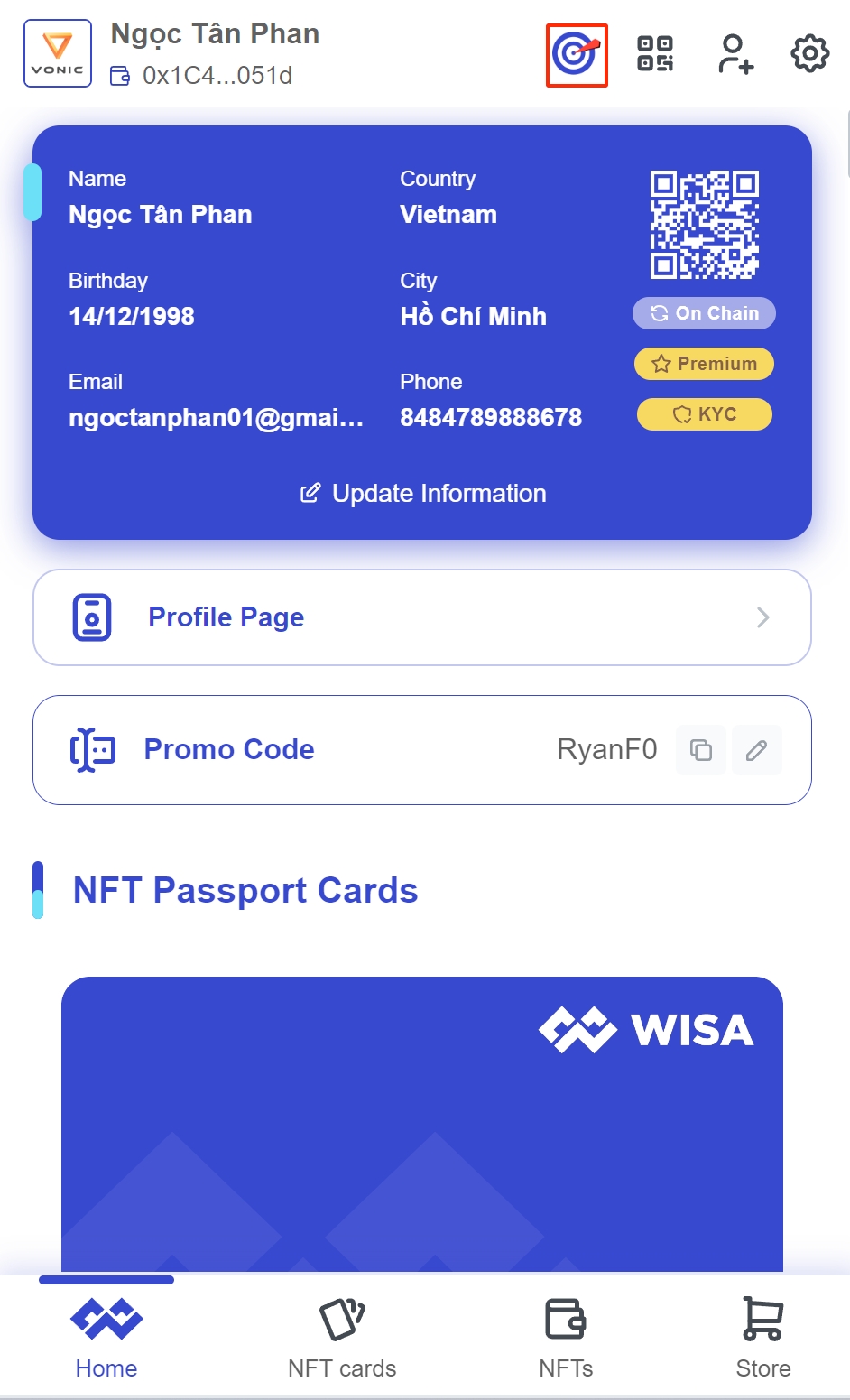This screenshot has height=1400, width=850.
Task: Tap the On Chain badge
Action: click(x=704, y=313)
